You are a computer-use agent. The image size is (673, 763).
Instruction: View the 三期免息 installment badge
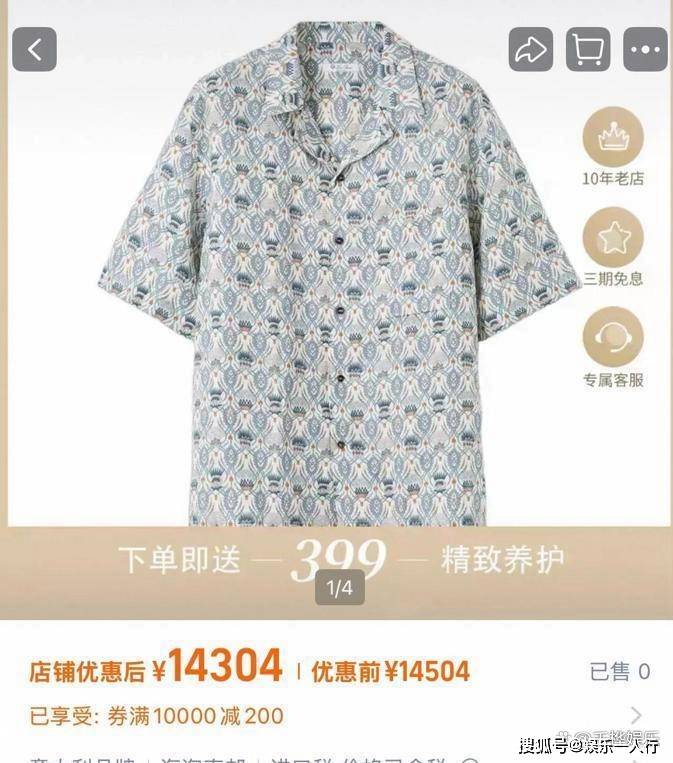coord(613,247)
